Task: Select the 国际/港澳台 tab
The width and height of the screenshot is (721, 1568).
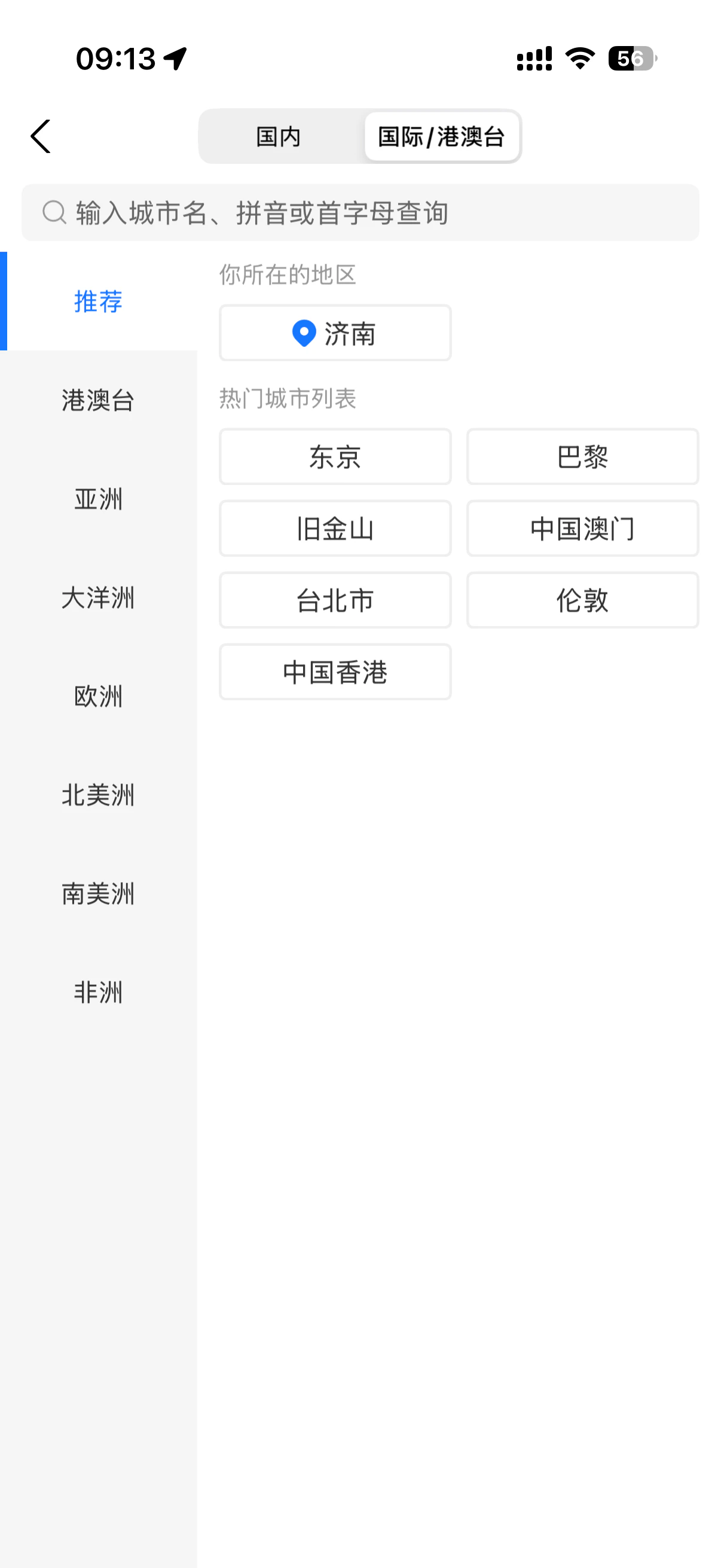Action: coord(441,137)
